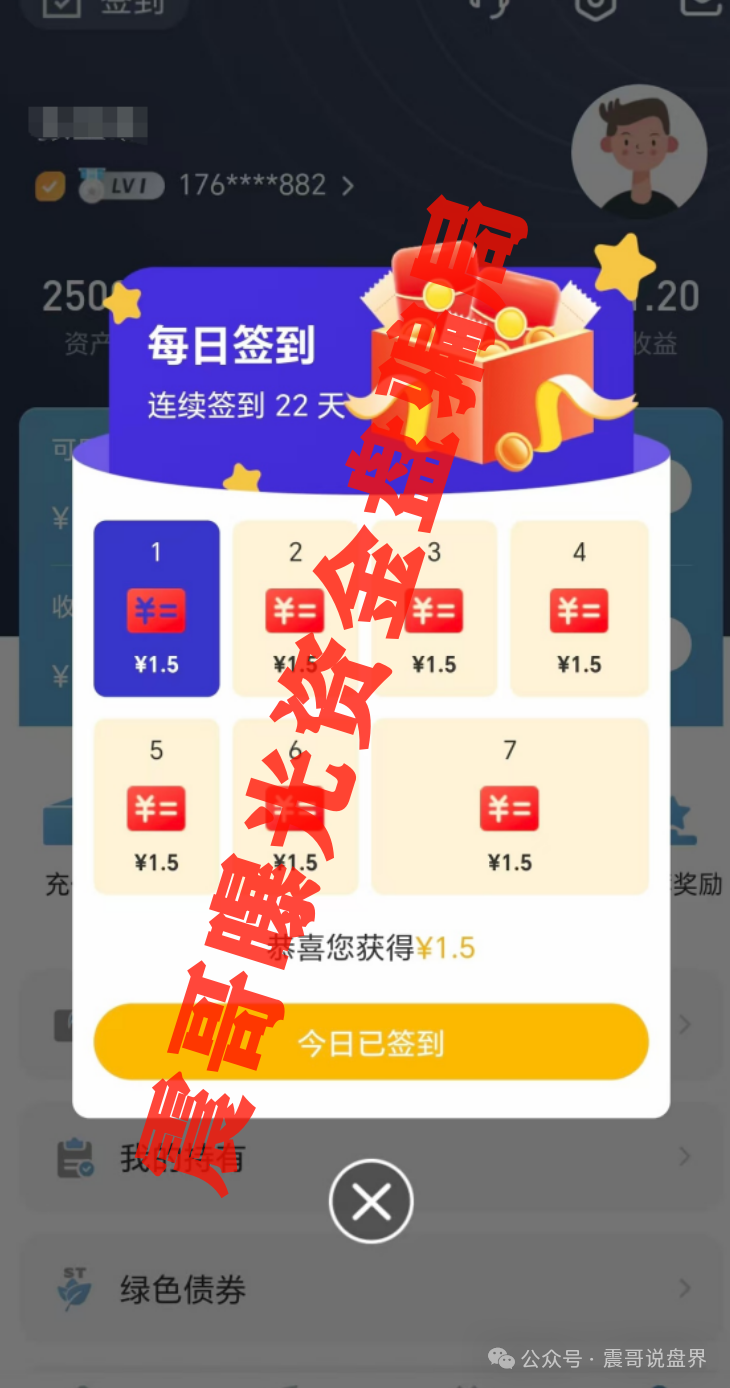Tap the 今日已签到 button
Image resolution: width=730 pixels, height=1388 pixels.
click(x=371, y=1042)
